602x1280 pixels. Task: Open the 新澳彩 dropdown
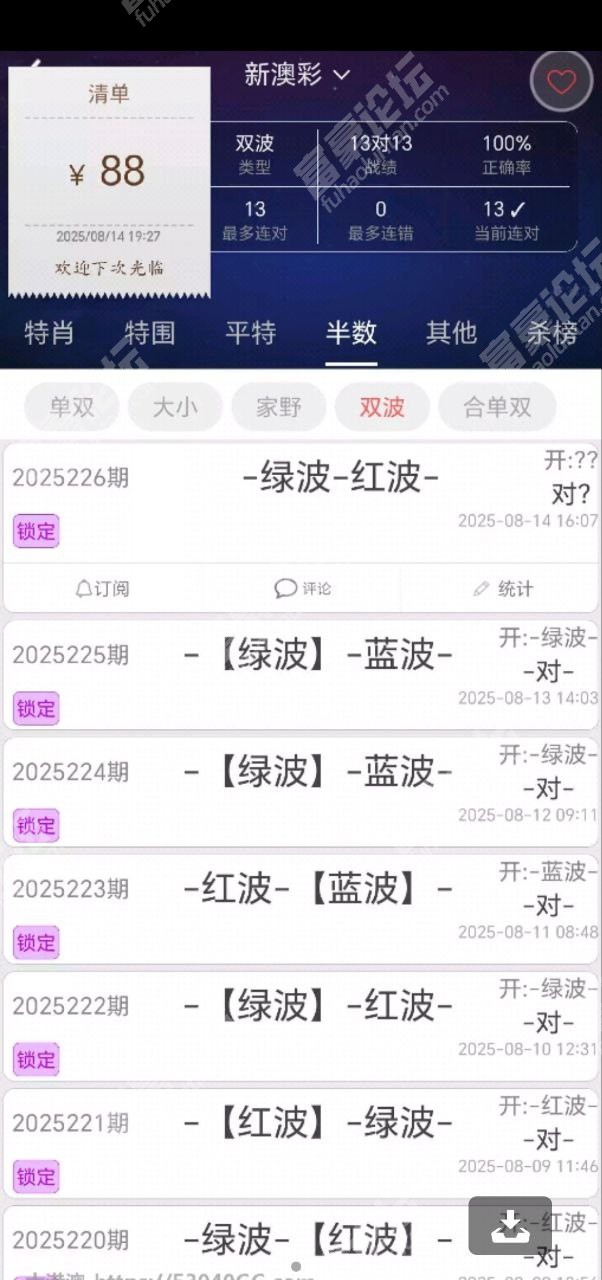[x=298, y=75]
